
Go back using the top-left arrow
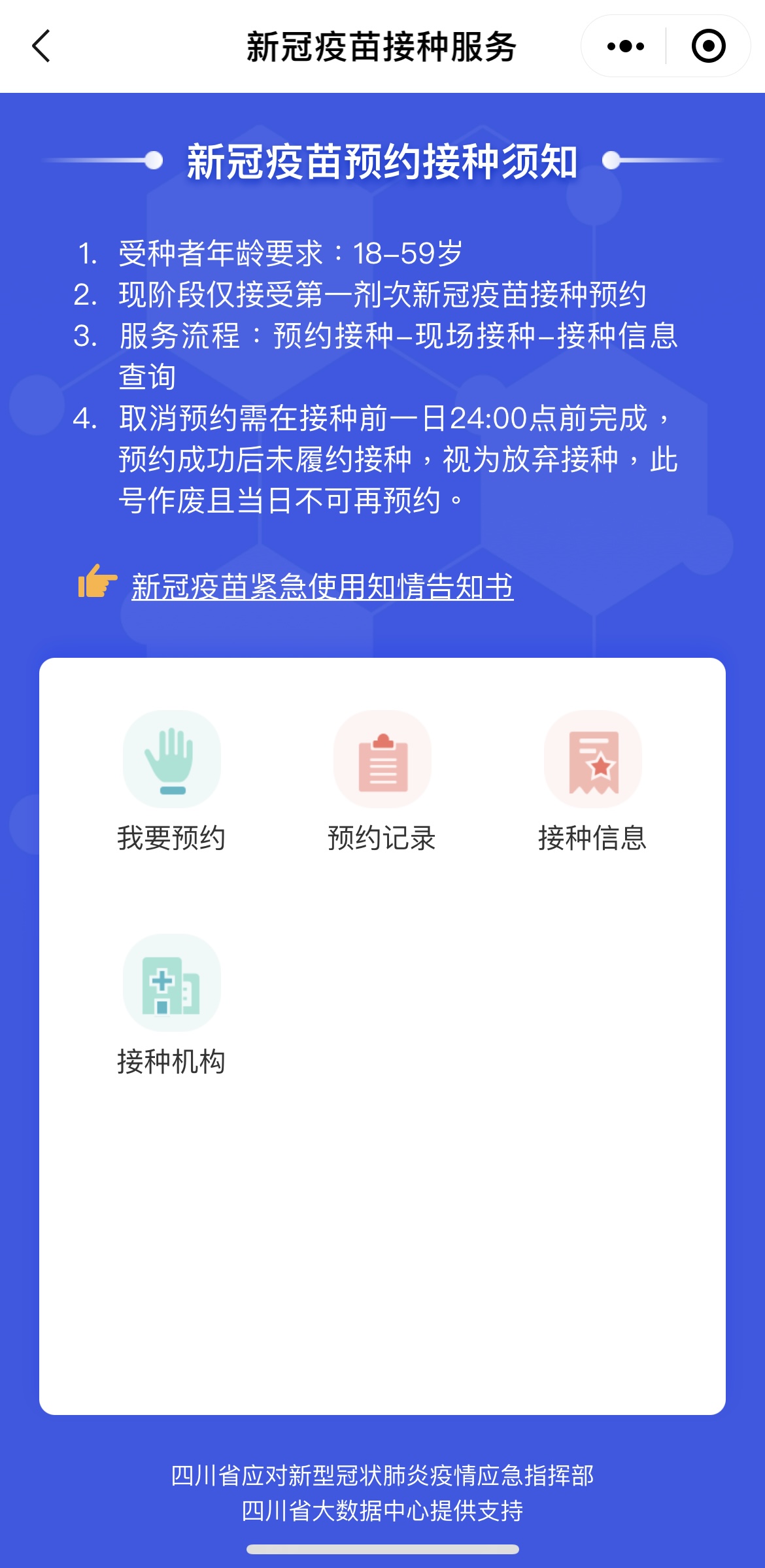(x=41, y=46)
